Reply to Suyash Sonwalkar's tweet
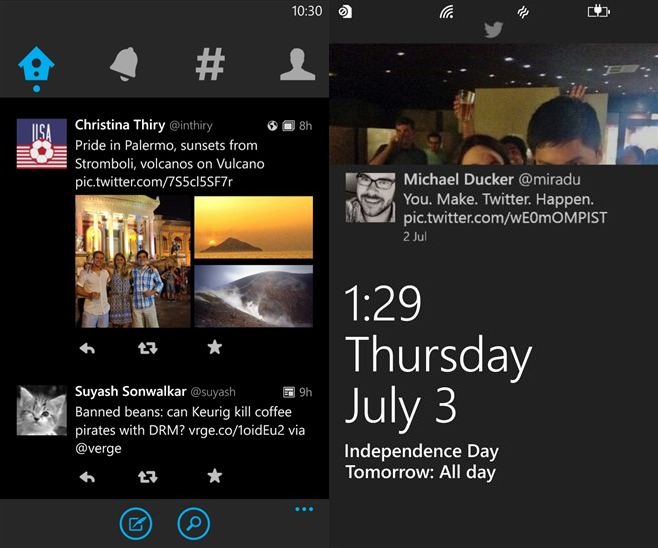This screenshot has width=658, height=548. [x=87, y=476]
